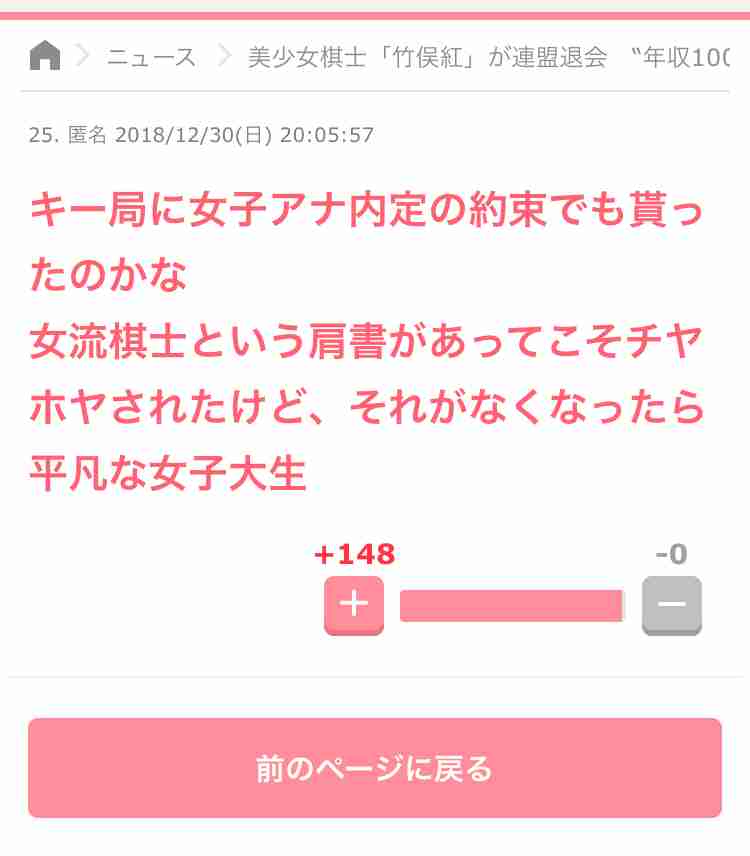This screenshot has width=750, height=856.
Task: Upvote the comment with the plus button
Action: (x=354, y=605)
